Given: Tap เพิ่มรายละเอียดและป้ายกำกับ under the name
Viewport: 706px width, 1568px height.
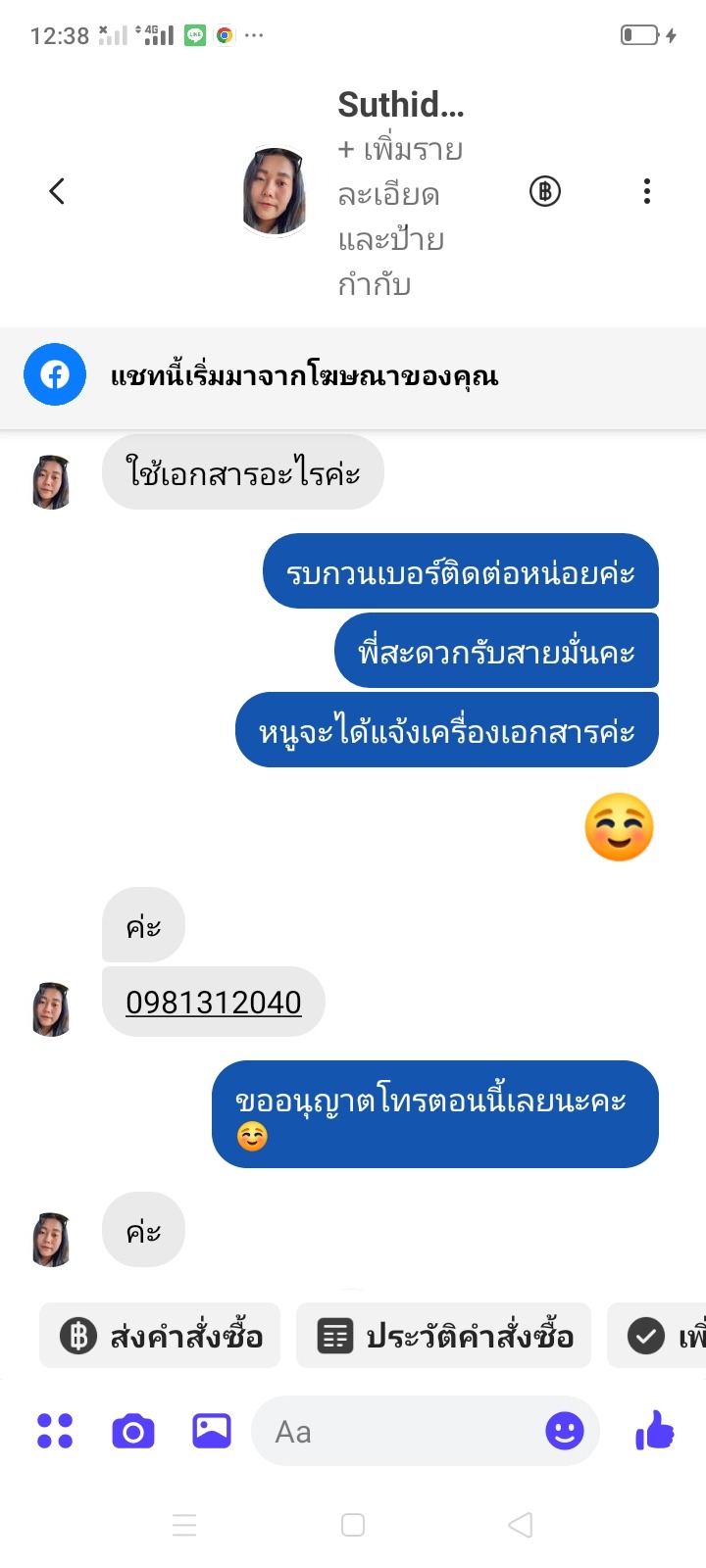Looking at the screenshot, I should pyautogui.click(x=399, y=218).
